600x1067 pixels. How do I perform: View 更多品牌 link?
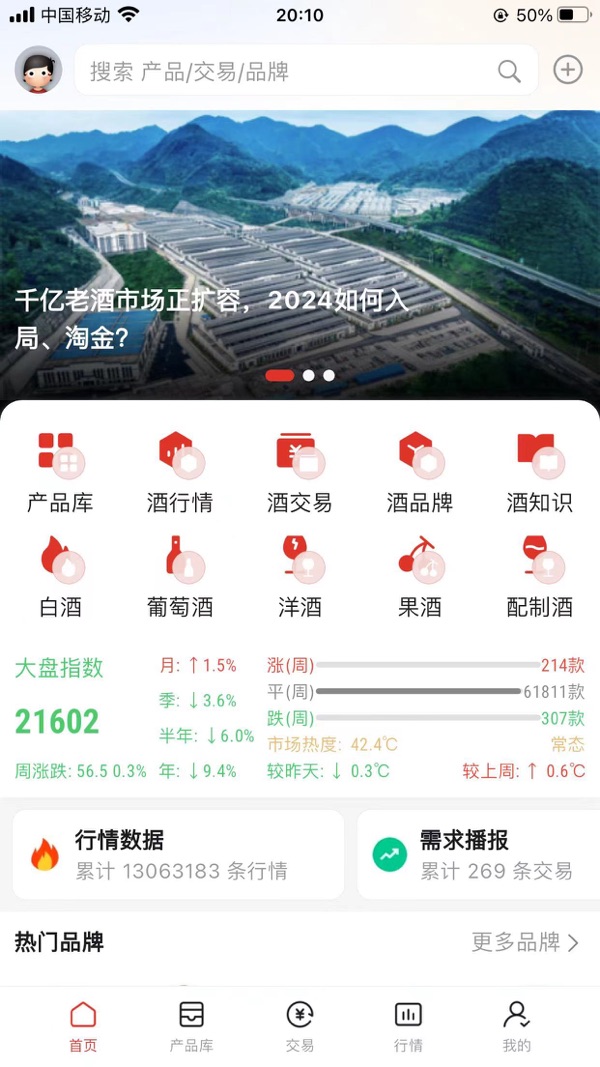tap(525, 942)
